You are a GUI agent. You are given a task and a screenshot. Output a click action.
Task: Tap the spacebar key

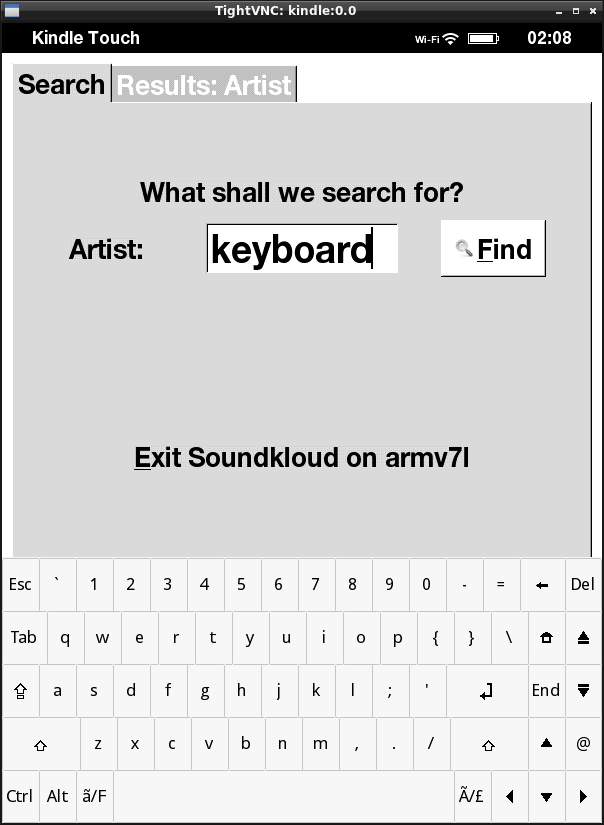[283, 796]
